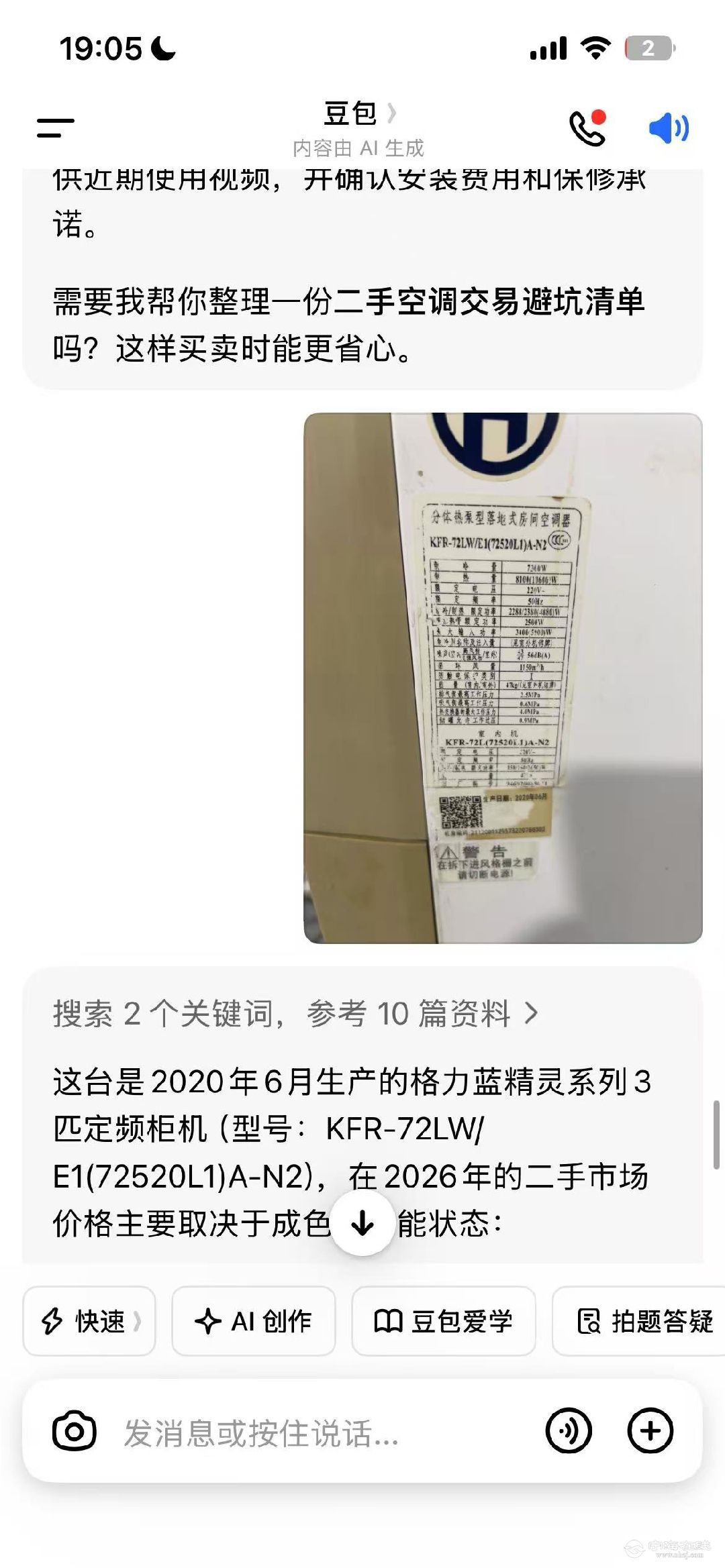Viewport: 725px width, 1568px height.
Task: Switch to voice input mode
Action: [x=569, y=1431]
